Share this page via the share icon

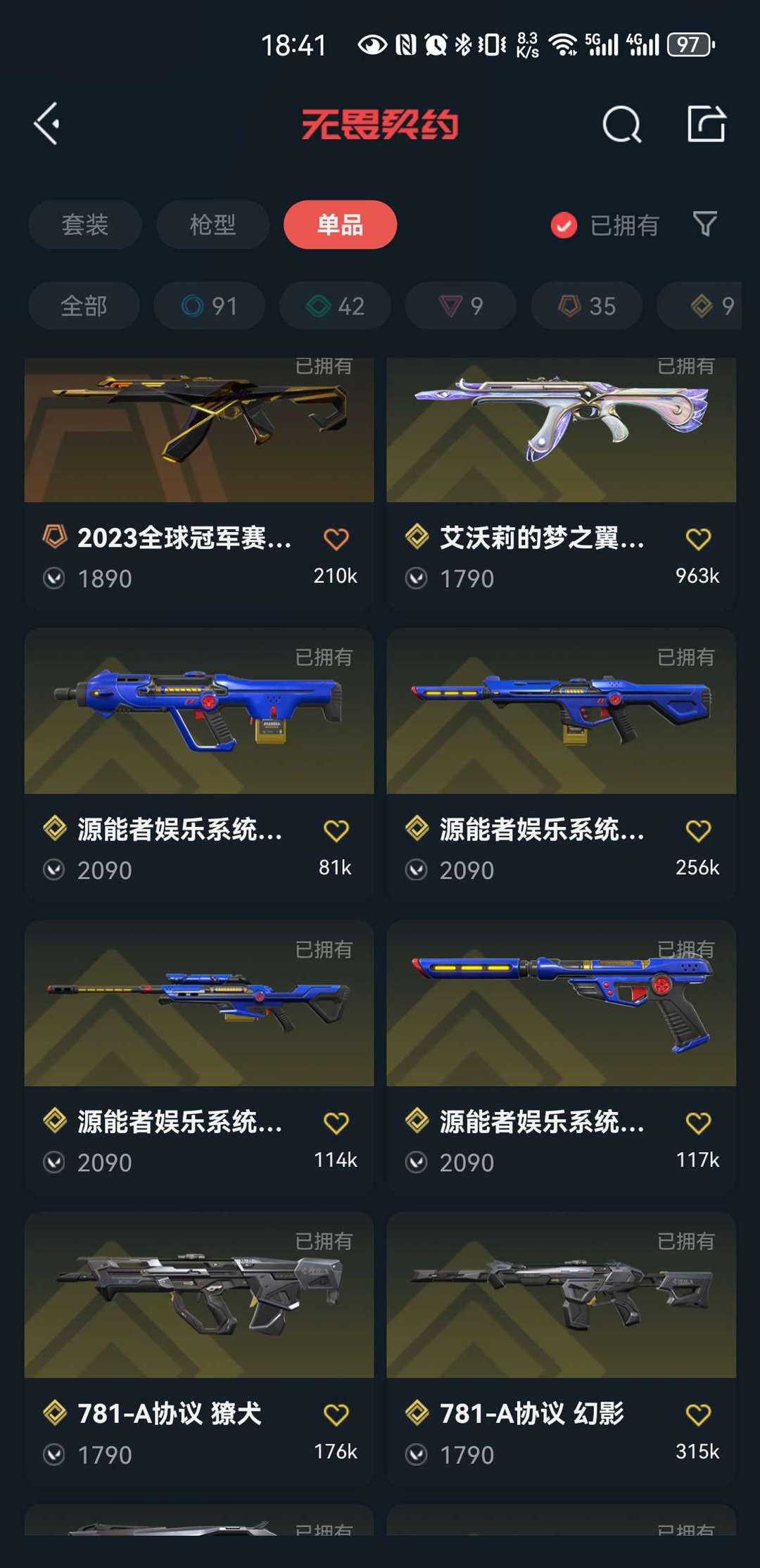pos(706,124)
